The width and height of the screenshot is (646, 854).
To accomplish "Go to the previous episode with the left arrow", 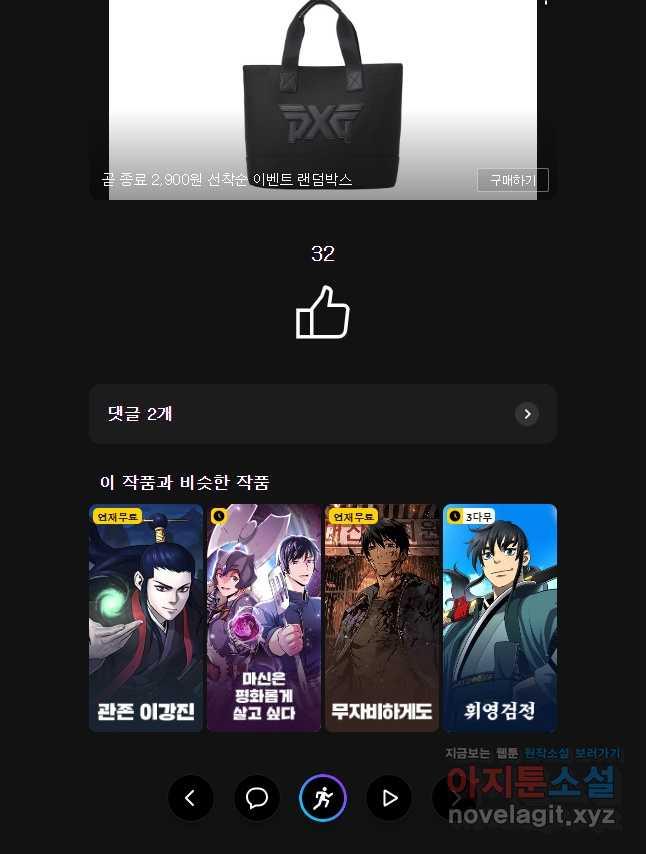I will click(191, 798).
